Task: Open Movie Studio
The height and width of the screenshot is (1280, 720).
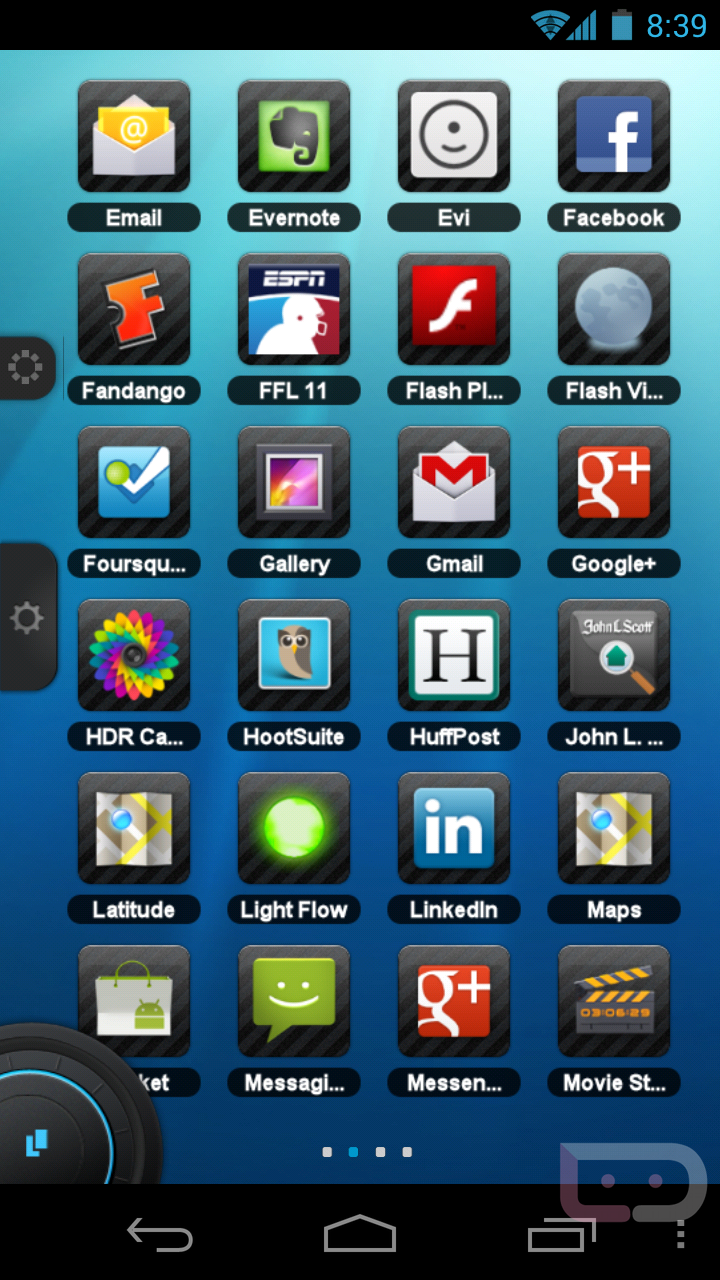Action: (x=614, y=1001)
